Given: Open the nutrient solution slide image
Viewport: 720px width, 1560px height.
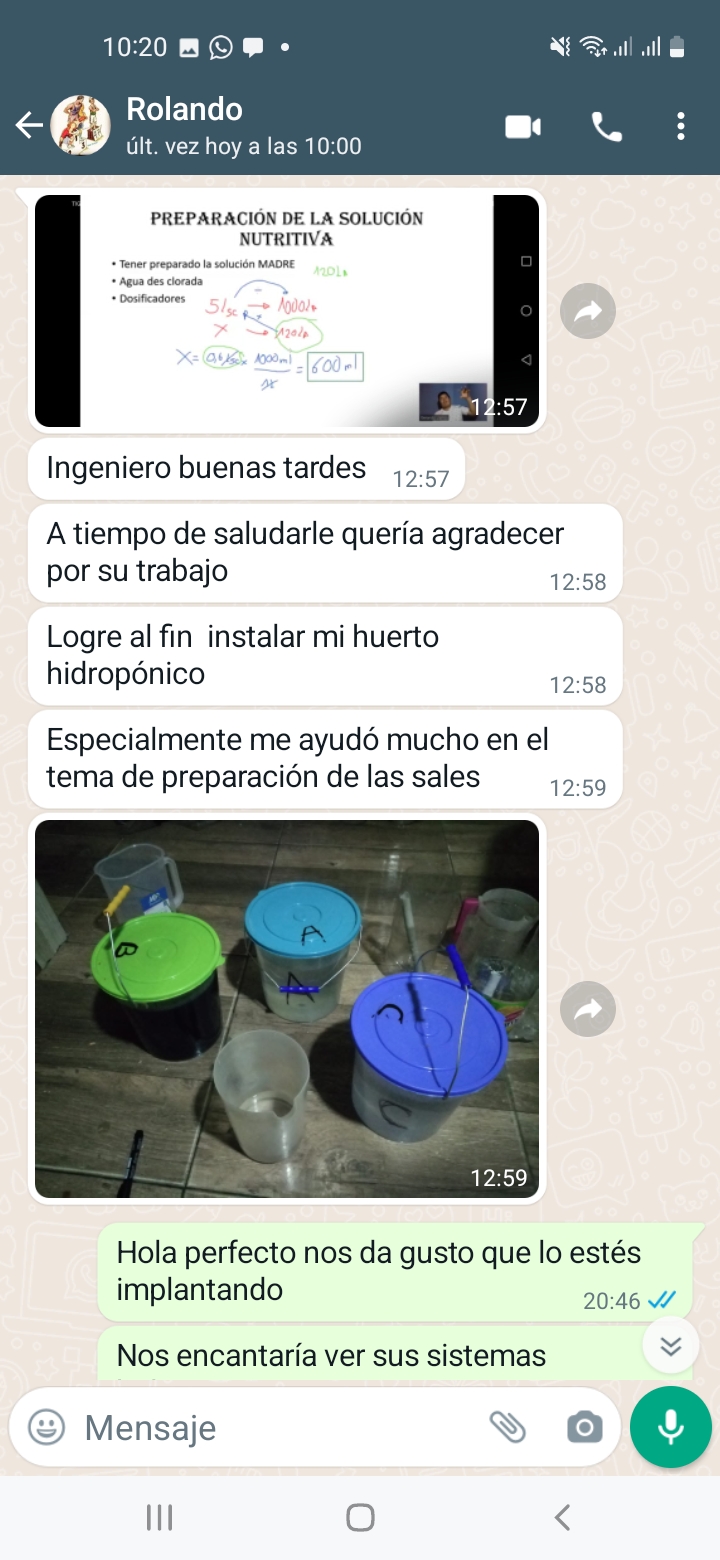Looking at the screenshot, I should pyautogui.click(x=287, y=311).
